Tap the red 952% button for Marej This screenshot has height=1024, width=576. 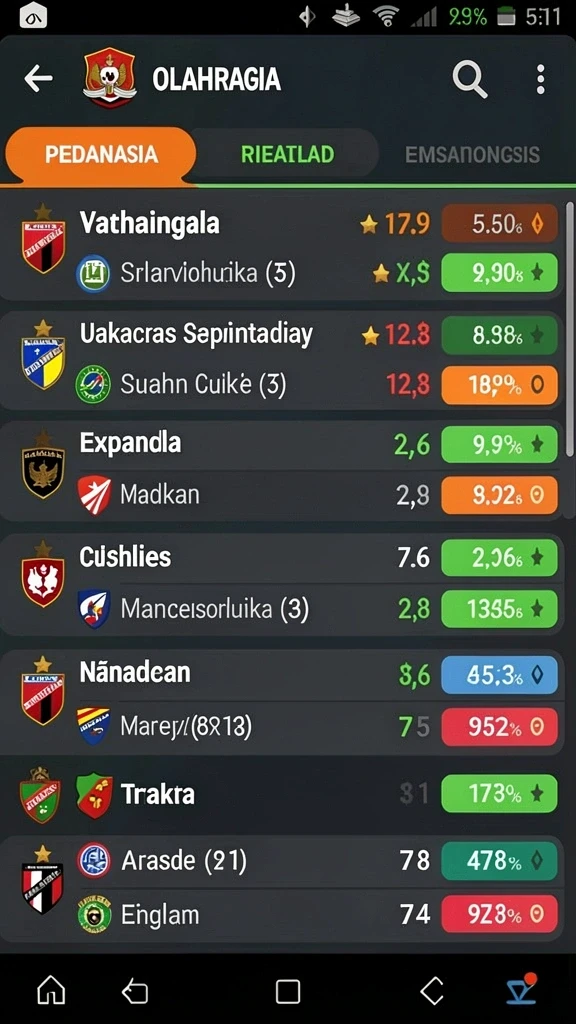pyautogui.click(x=500, y=727)
